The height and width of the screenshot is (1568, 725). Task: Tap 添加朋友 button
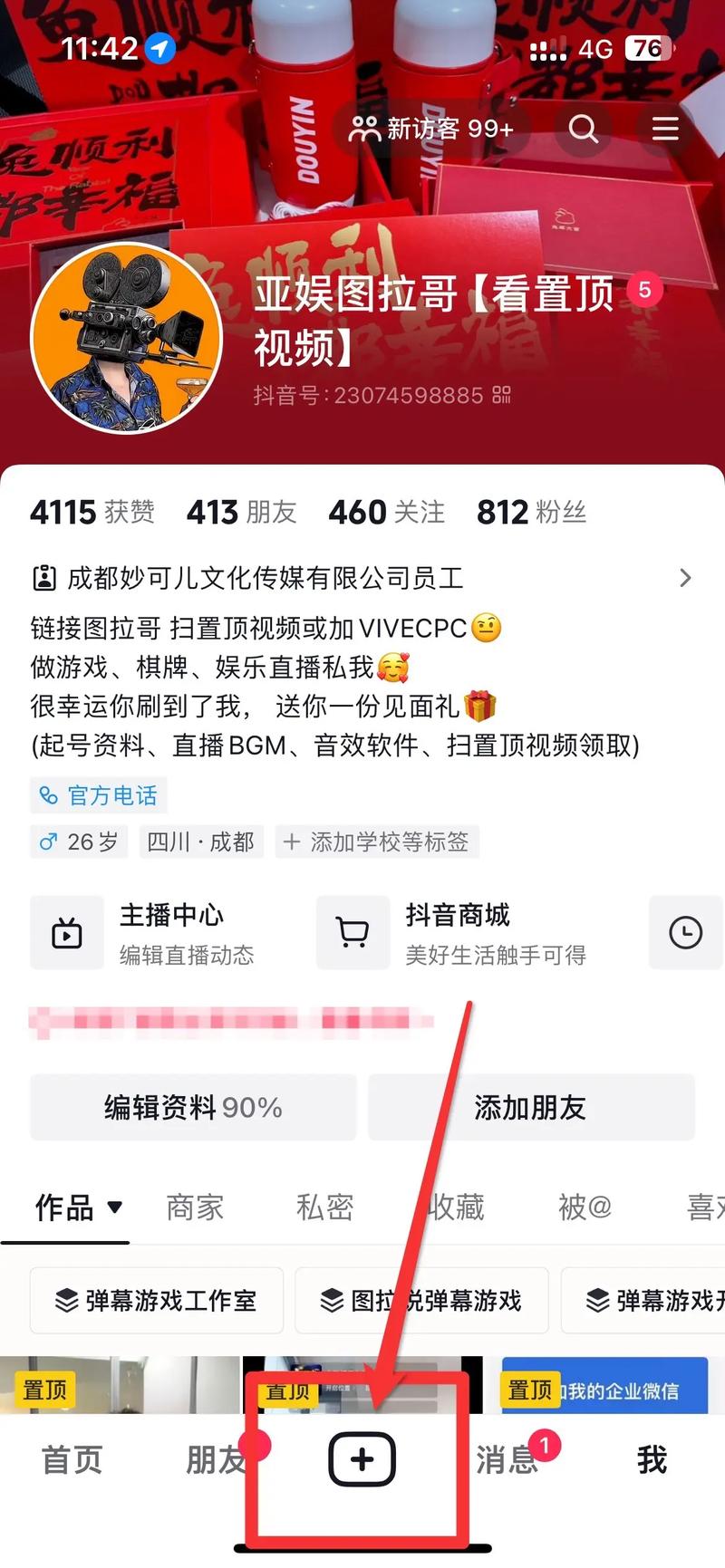tap(531, 1107)
